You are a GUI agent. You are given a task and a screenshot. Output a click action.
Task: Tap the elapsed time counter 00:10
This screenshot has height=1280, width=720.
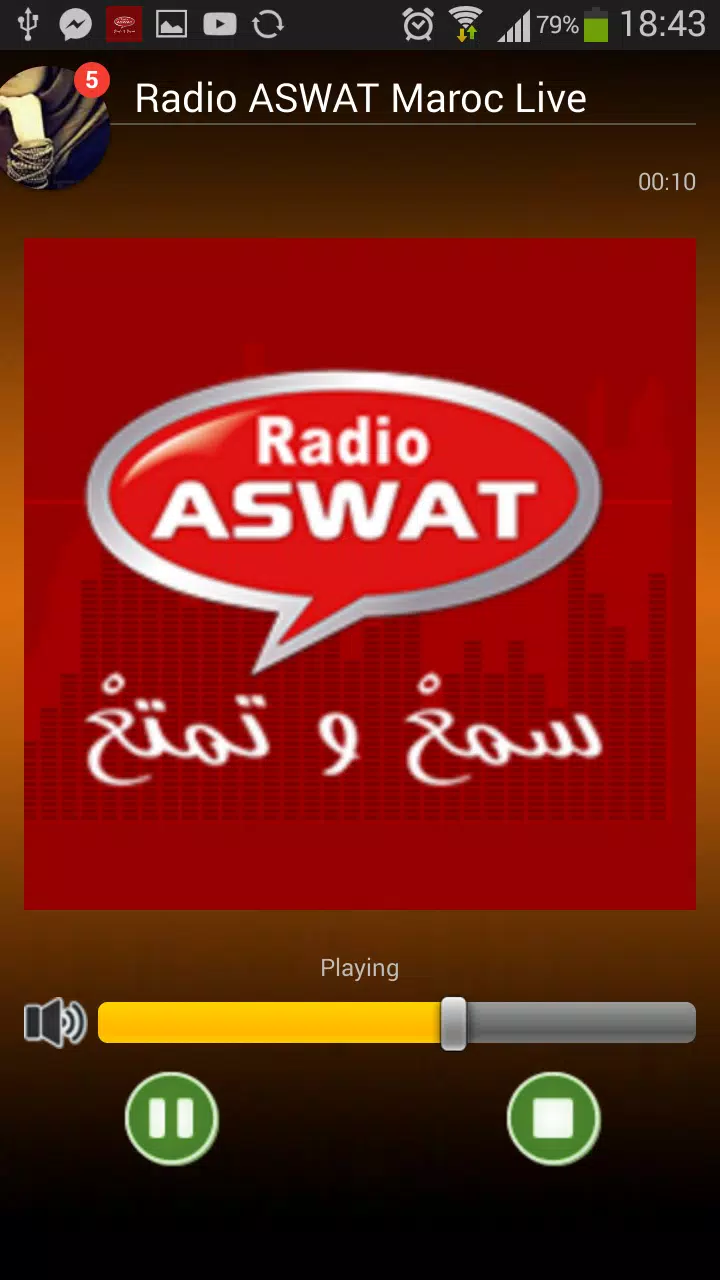[665, 182]
